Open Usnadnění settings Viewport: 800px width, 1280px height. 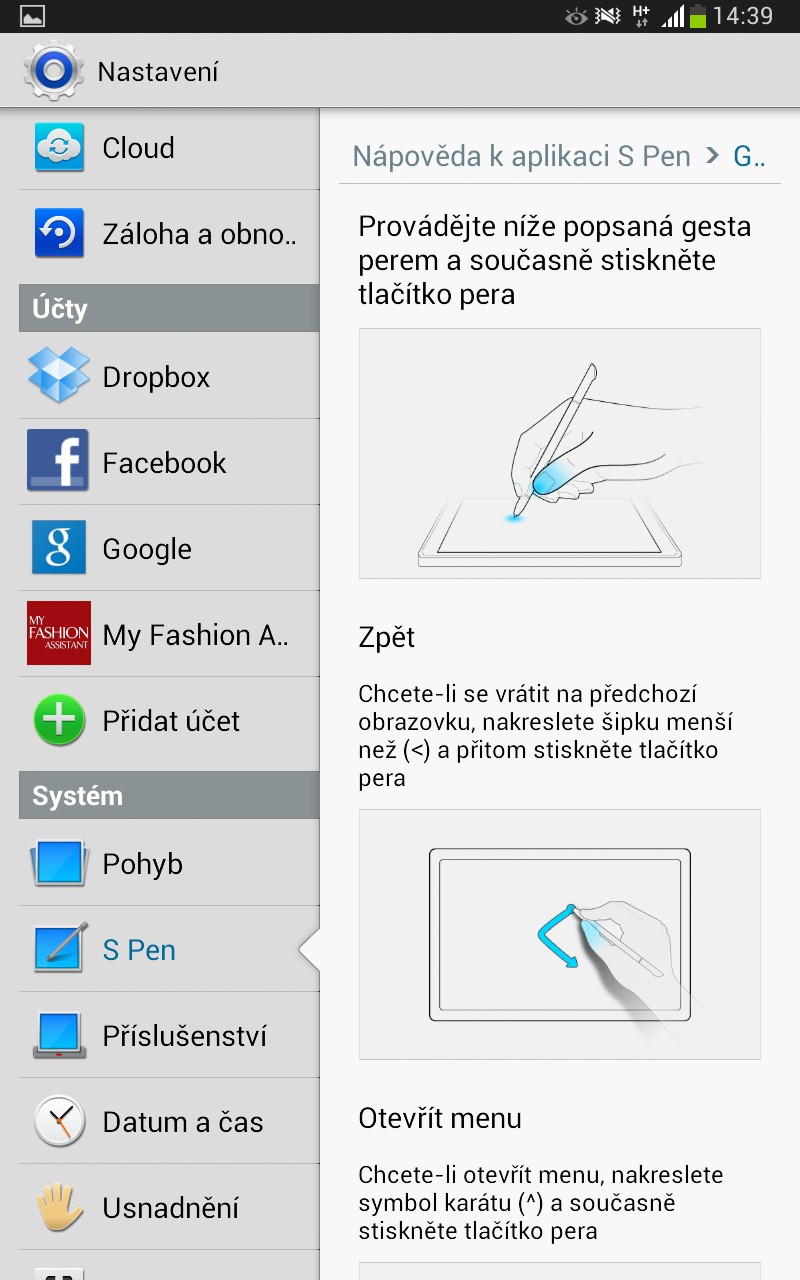[x=169, y=1207]
